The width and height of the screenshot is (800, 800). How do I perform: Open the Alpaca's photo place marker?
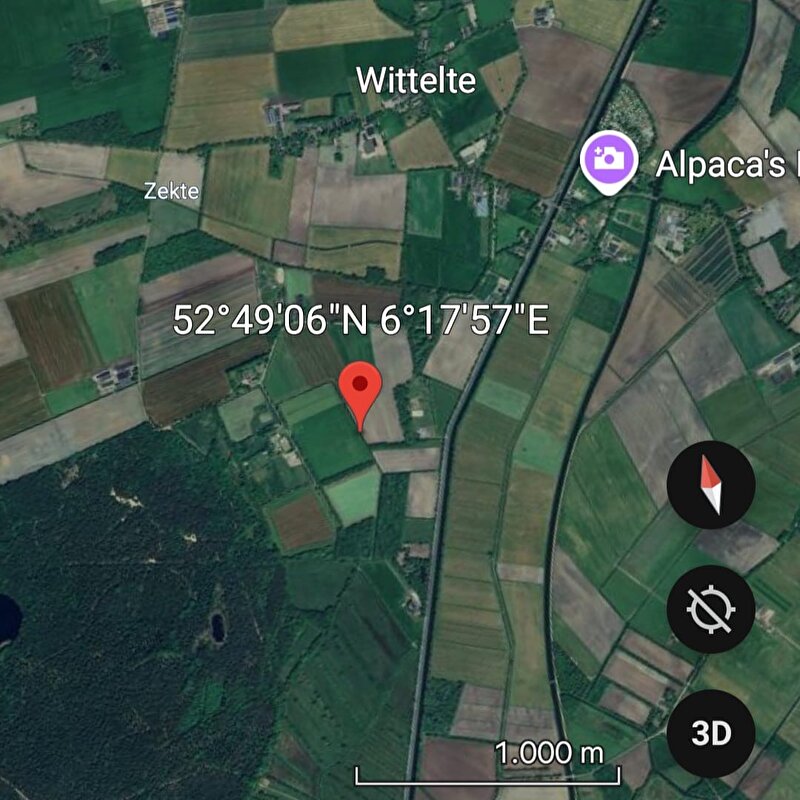click(x=609, y=160)
